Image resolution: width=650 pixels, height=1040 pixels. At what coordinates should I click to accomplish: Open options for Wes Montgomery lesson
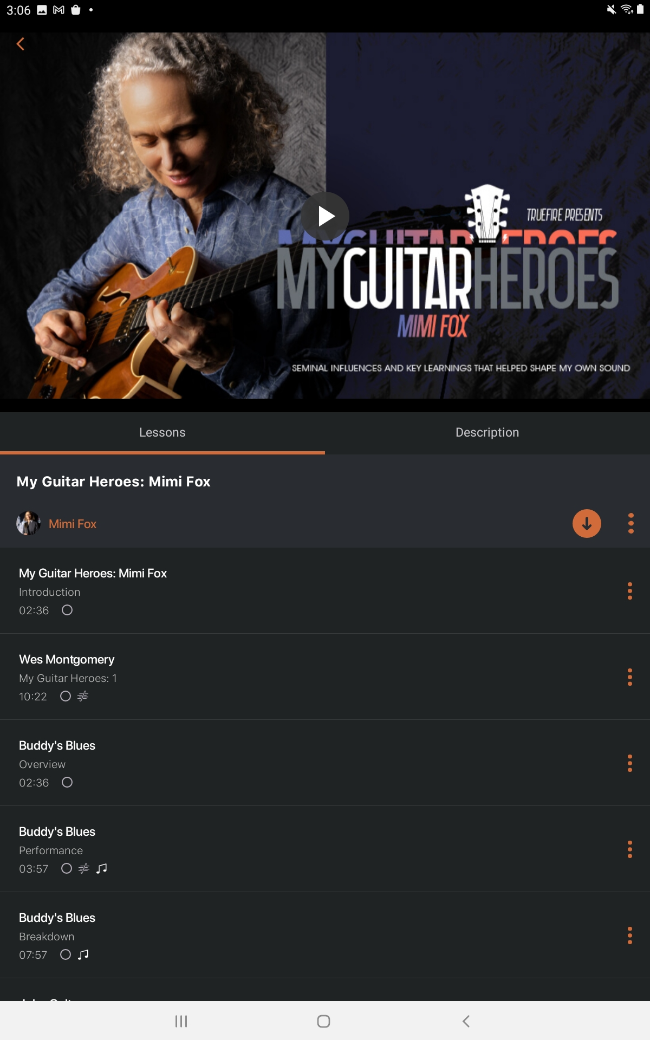point(629,677)
